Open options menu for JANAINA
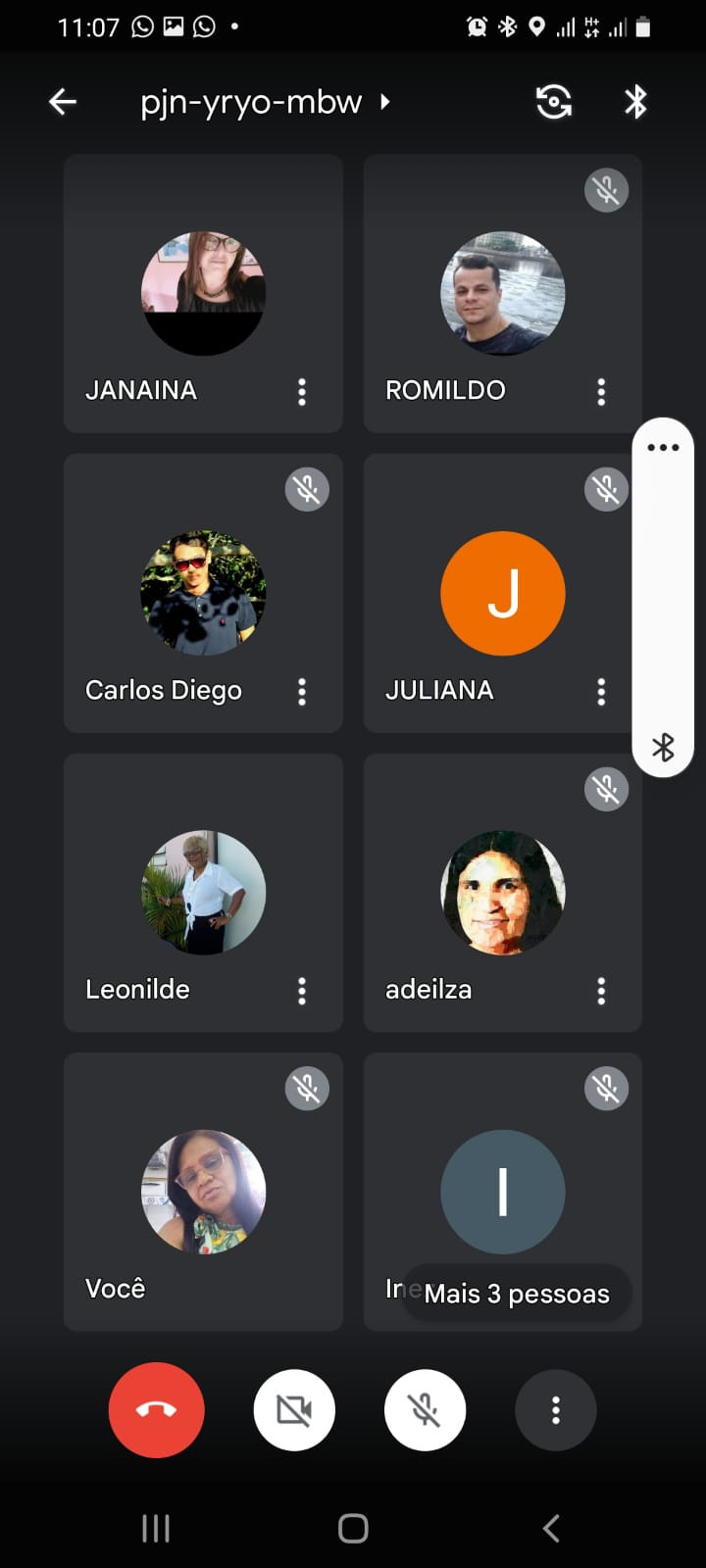The height and width of the screenshot is (1568, 706). (302, 392)
